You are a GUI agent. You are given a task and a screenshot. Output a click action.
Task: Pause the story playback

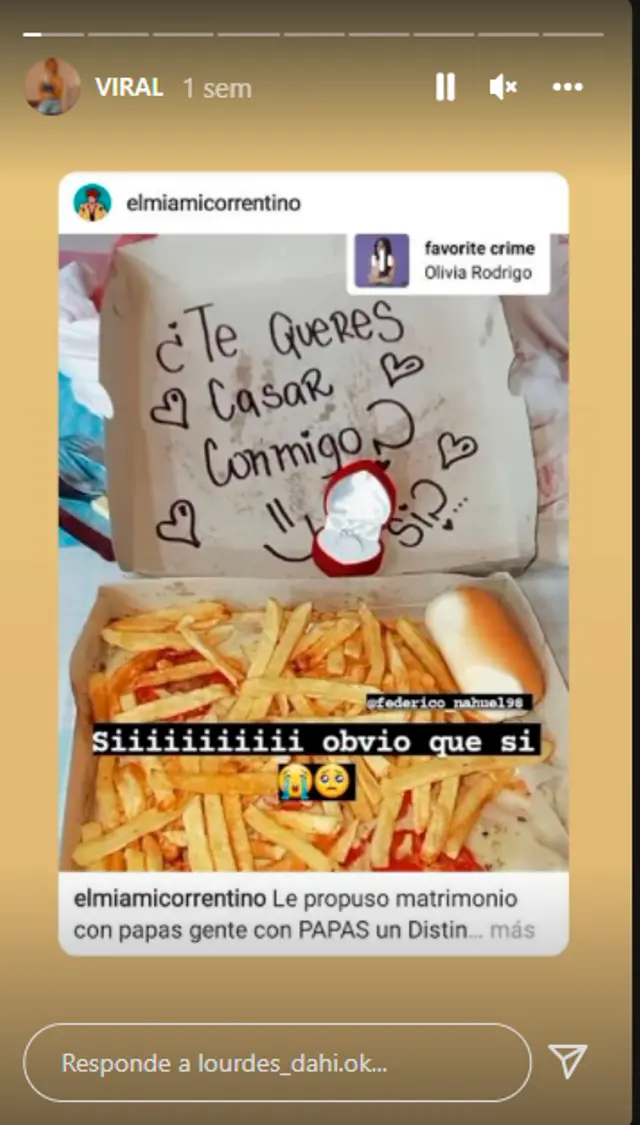pos(445,88)
